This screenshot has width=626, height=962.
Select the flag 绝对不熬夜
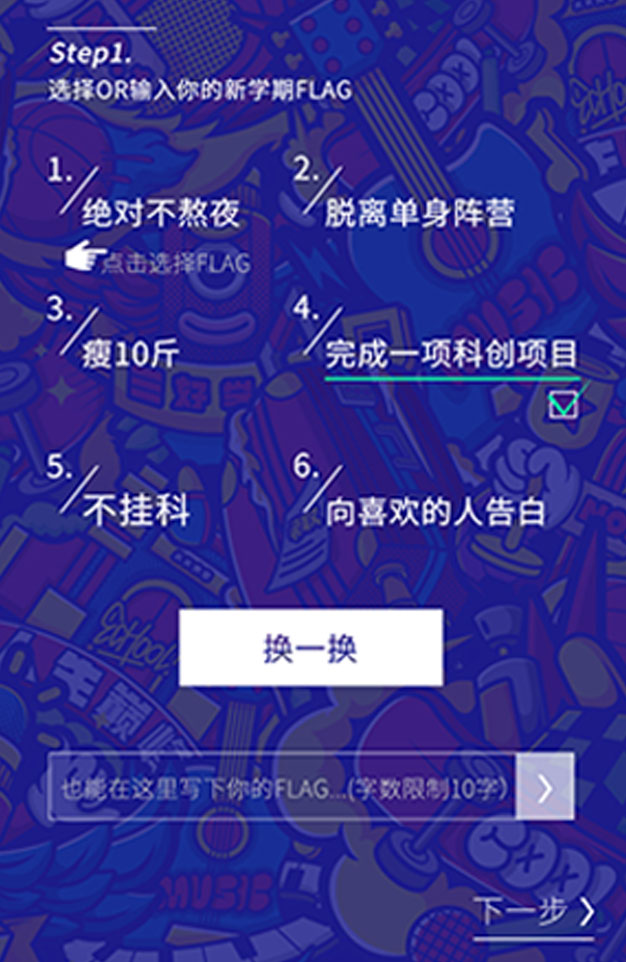[162, 213]
